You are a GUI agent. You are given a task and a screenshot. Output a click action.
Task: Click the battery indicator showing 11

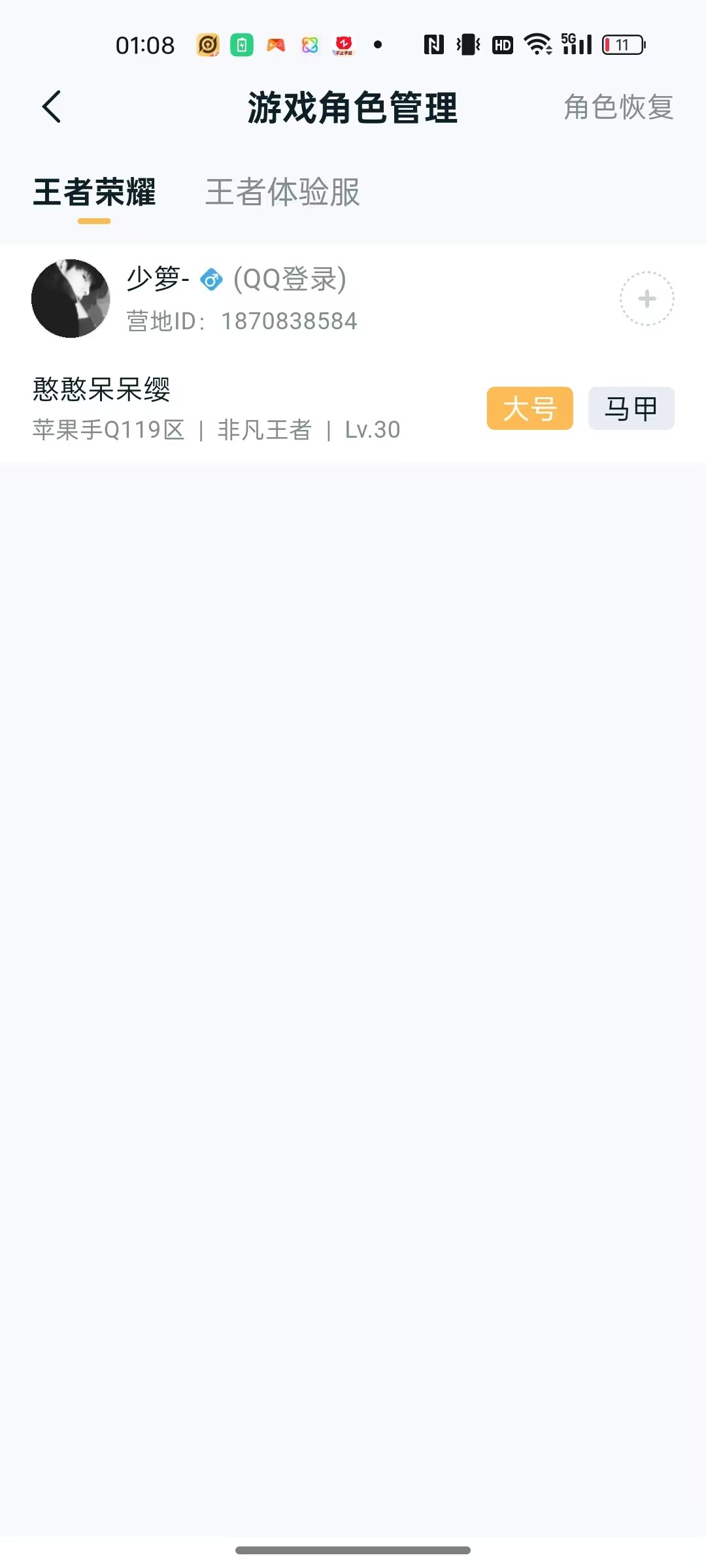pyautogui.click(x=621, y=44)
